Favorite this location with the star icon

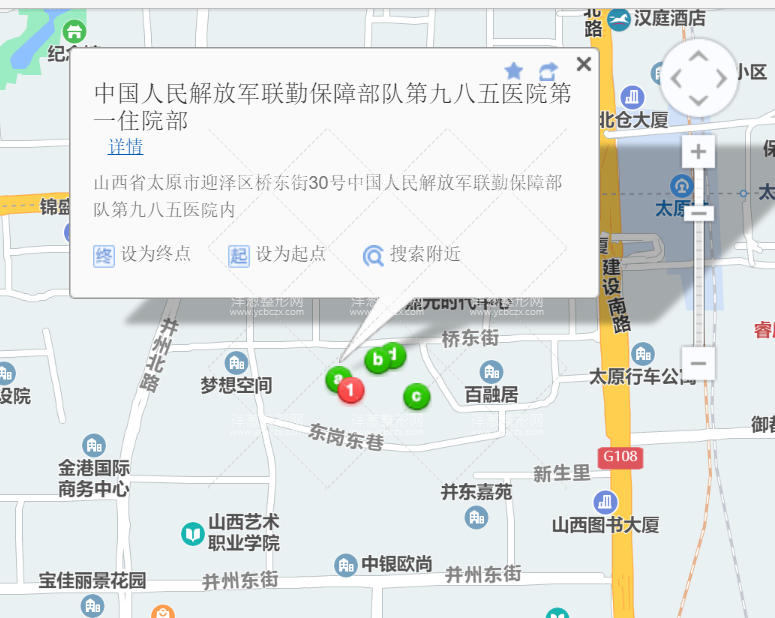[x=514, y=70]
